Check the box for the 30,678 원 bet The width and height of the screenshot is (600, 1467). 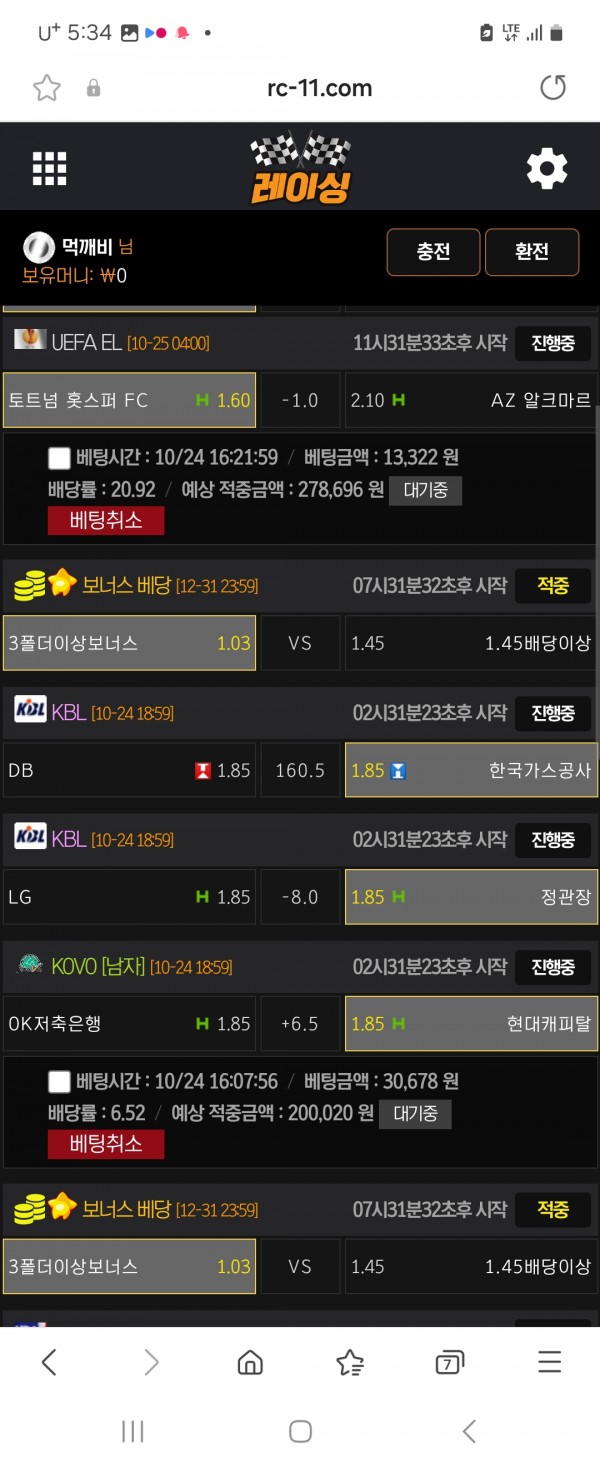59,1081
